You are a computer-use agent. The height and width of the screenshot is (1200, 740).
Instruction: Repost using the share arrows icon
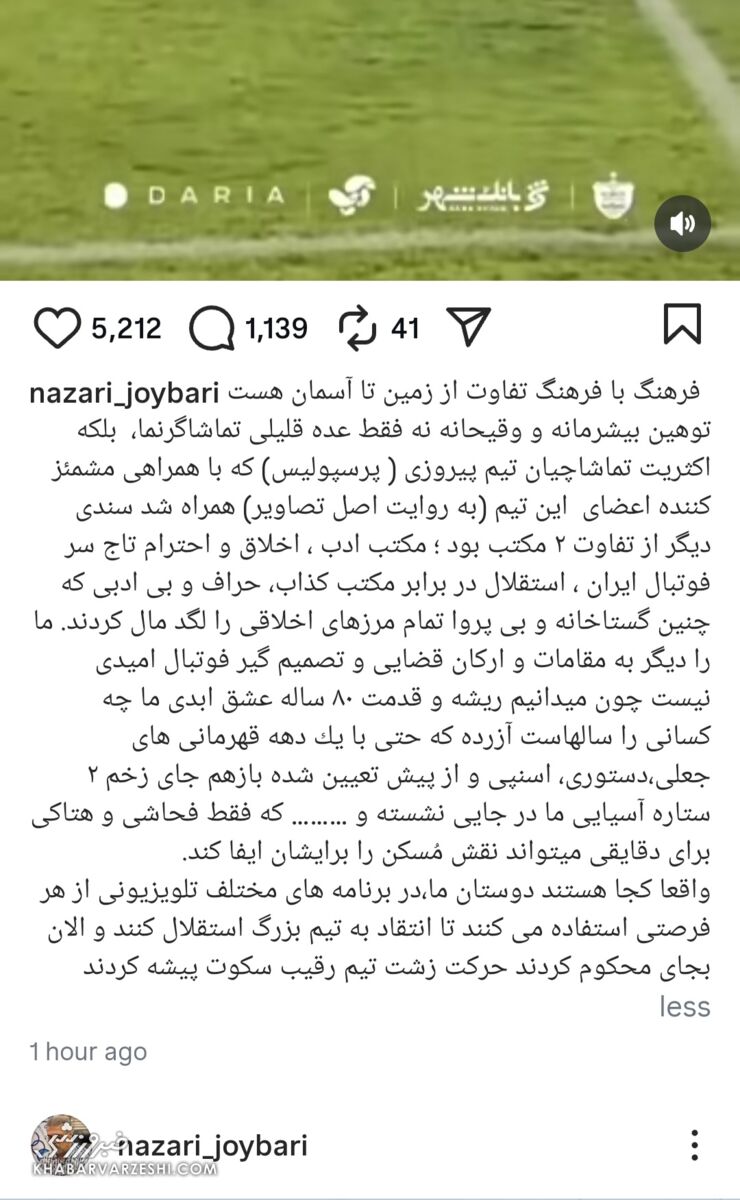358,325
